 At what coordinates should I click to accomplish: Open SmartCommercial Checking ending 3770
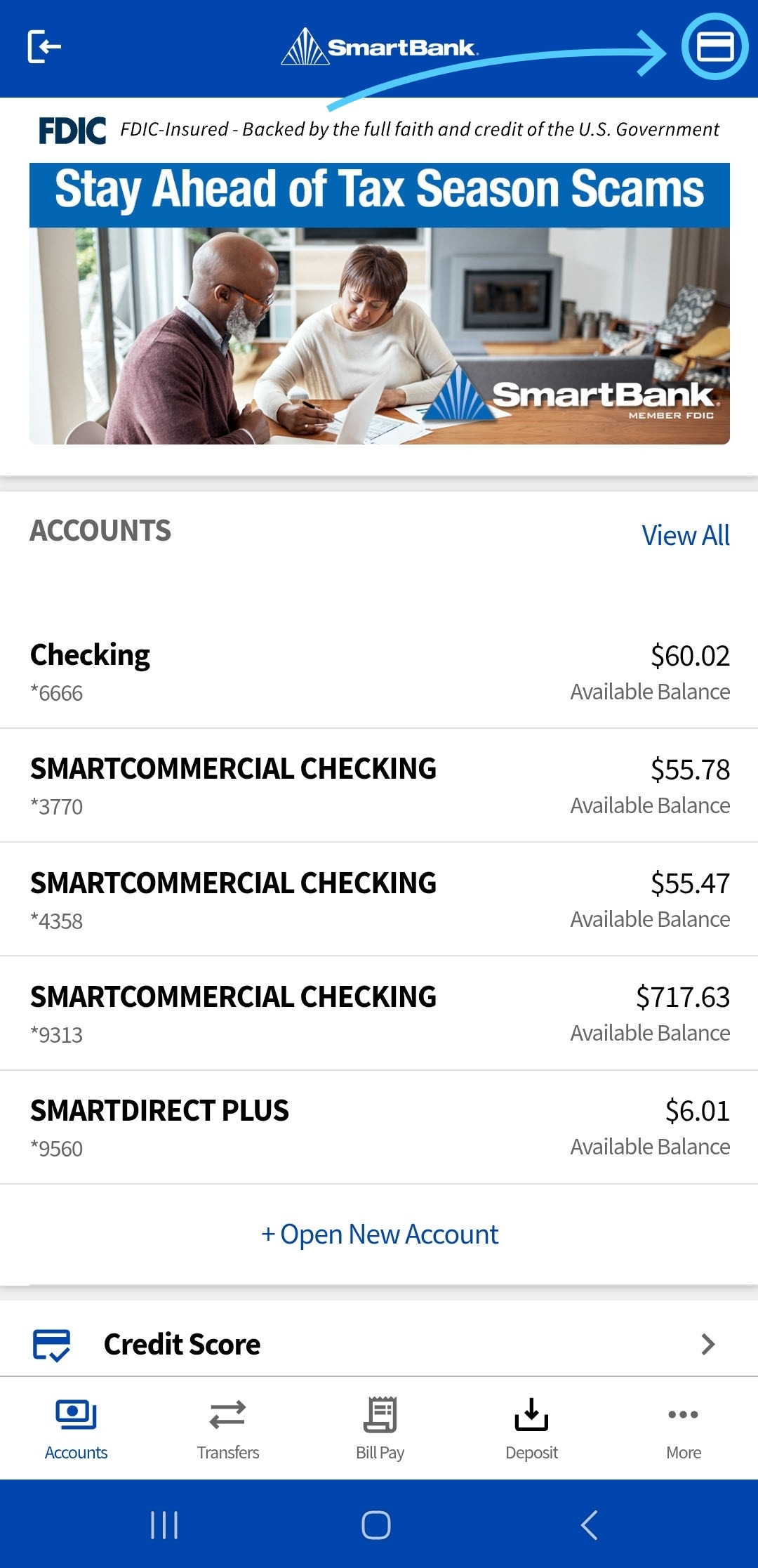click(379, 786)
